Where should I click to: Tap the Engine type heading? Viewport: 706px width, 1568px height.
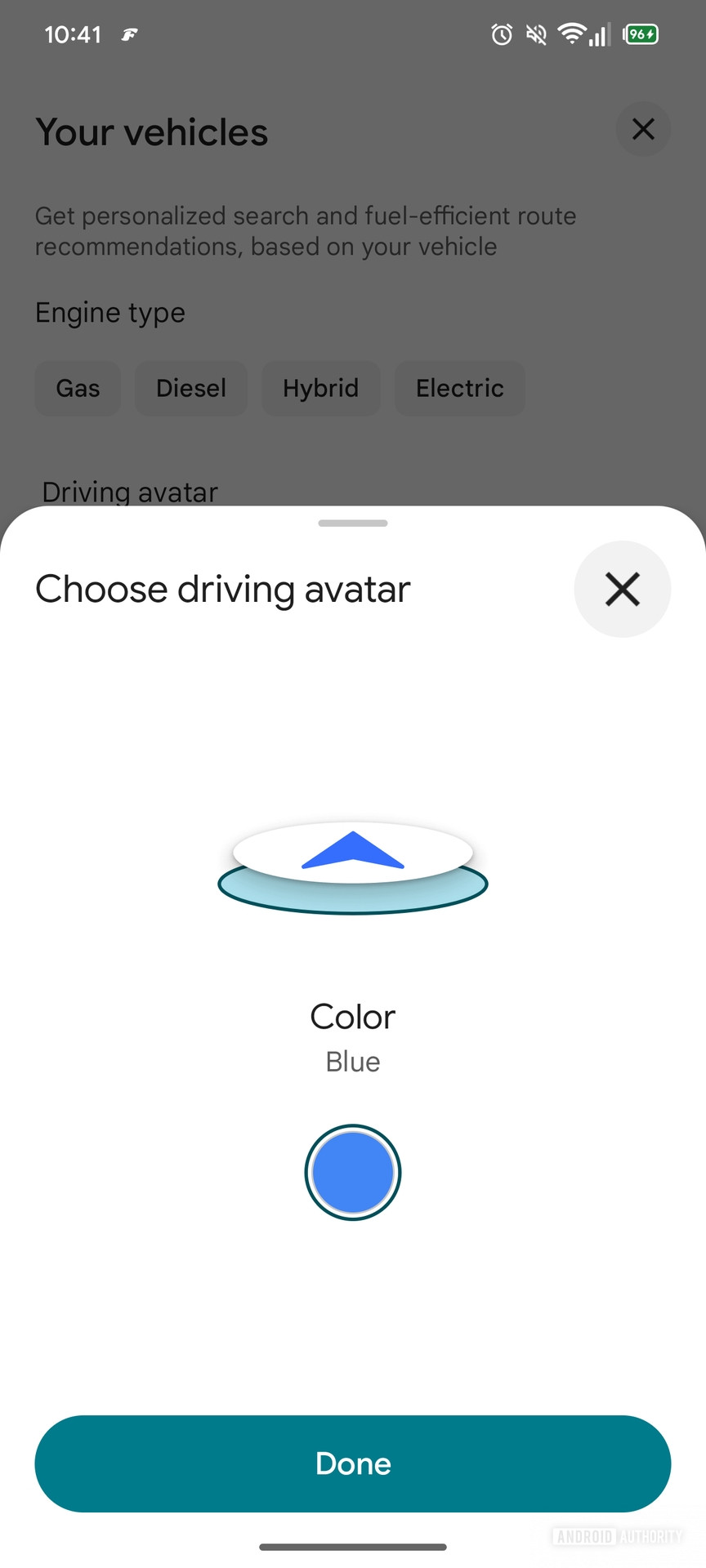tap(110, 313)
